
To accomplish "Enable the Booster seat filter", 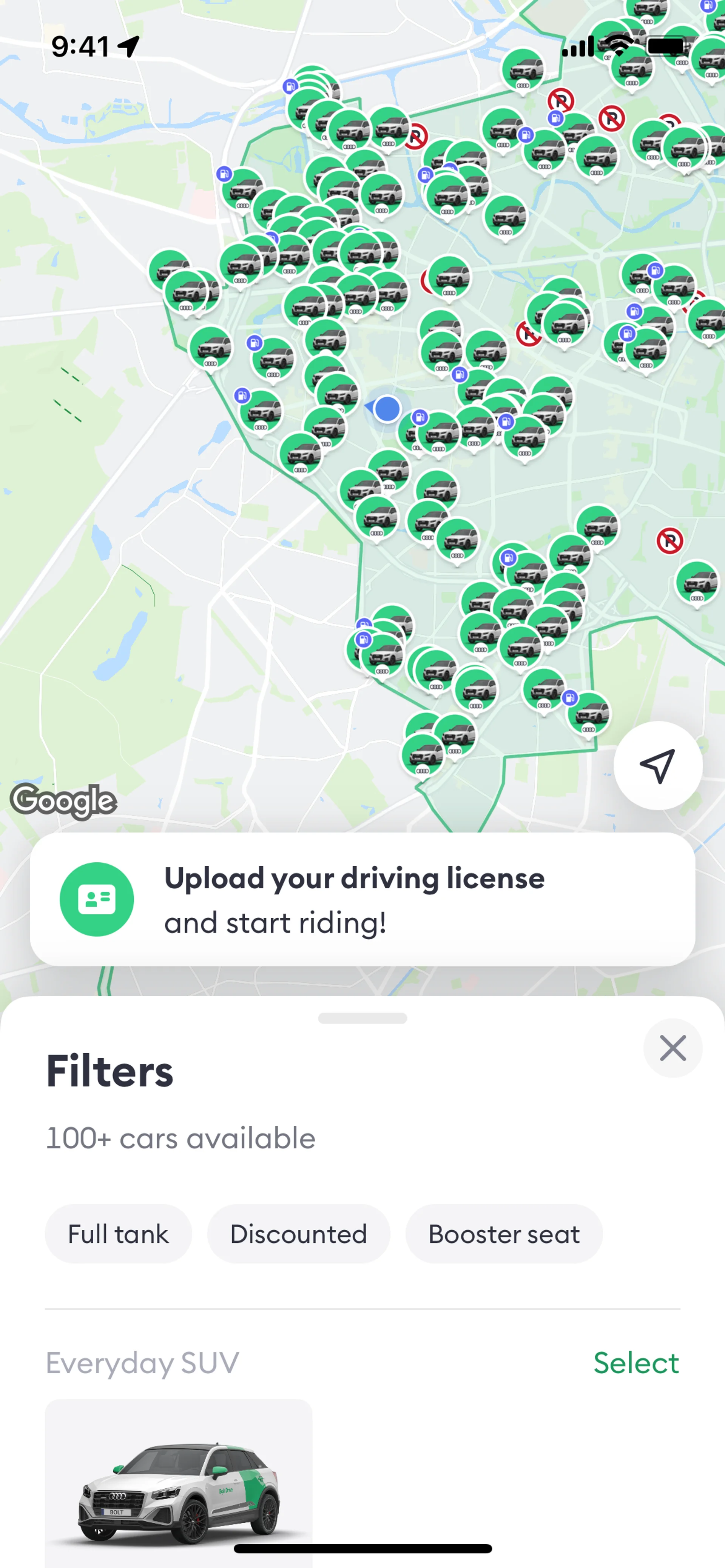I will click(504, 1234).
